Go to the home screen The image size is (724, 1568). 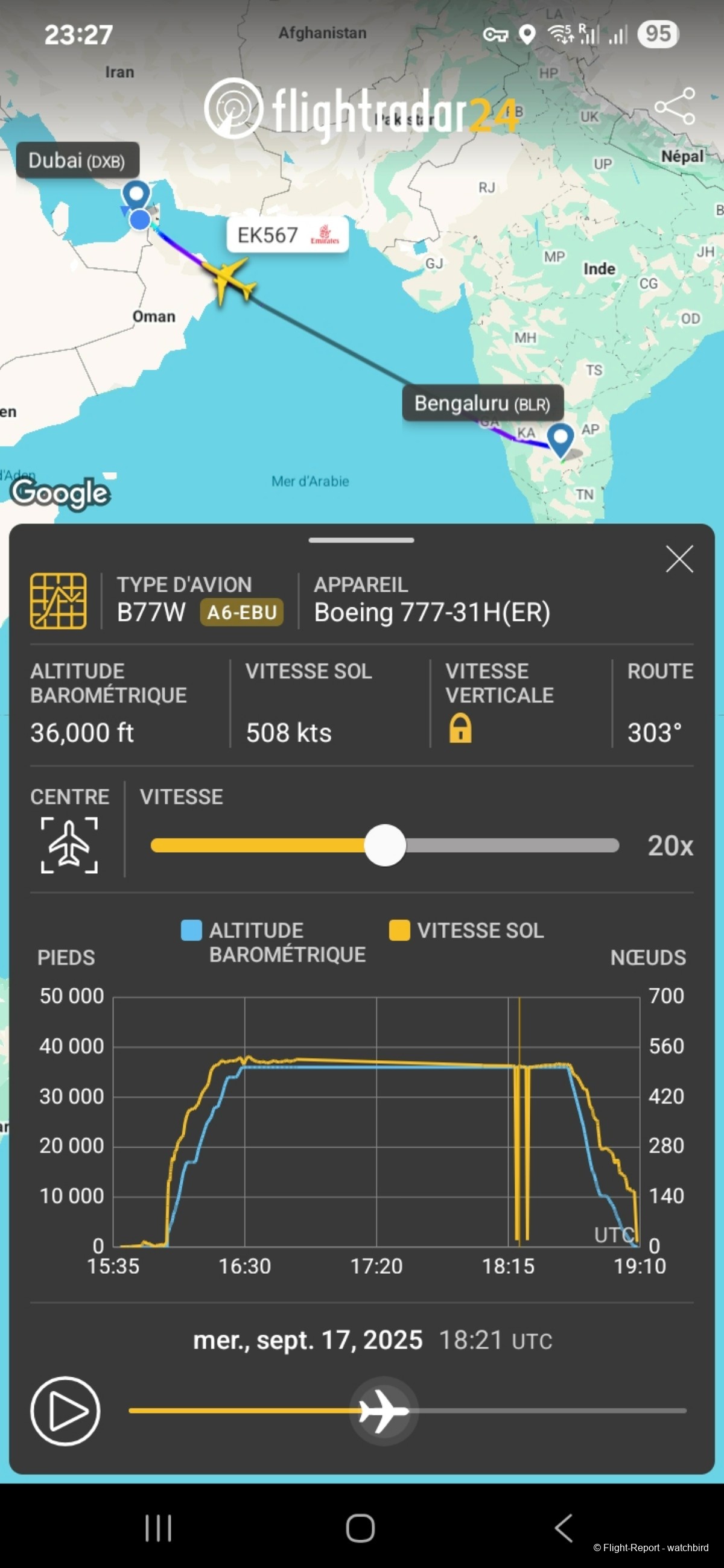pyautogui.click(x=360, y=1528)
